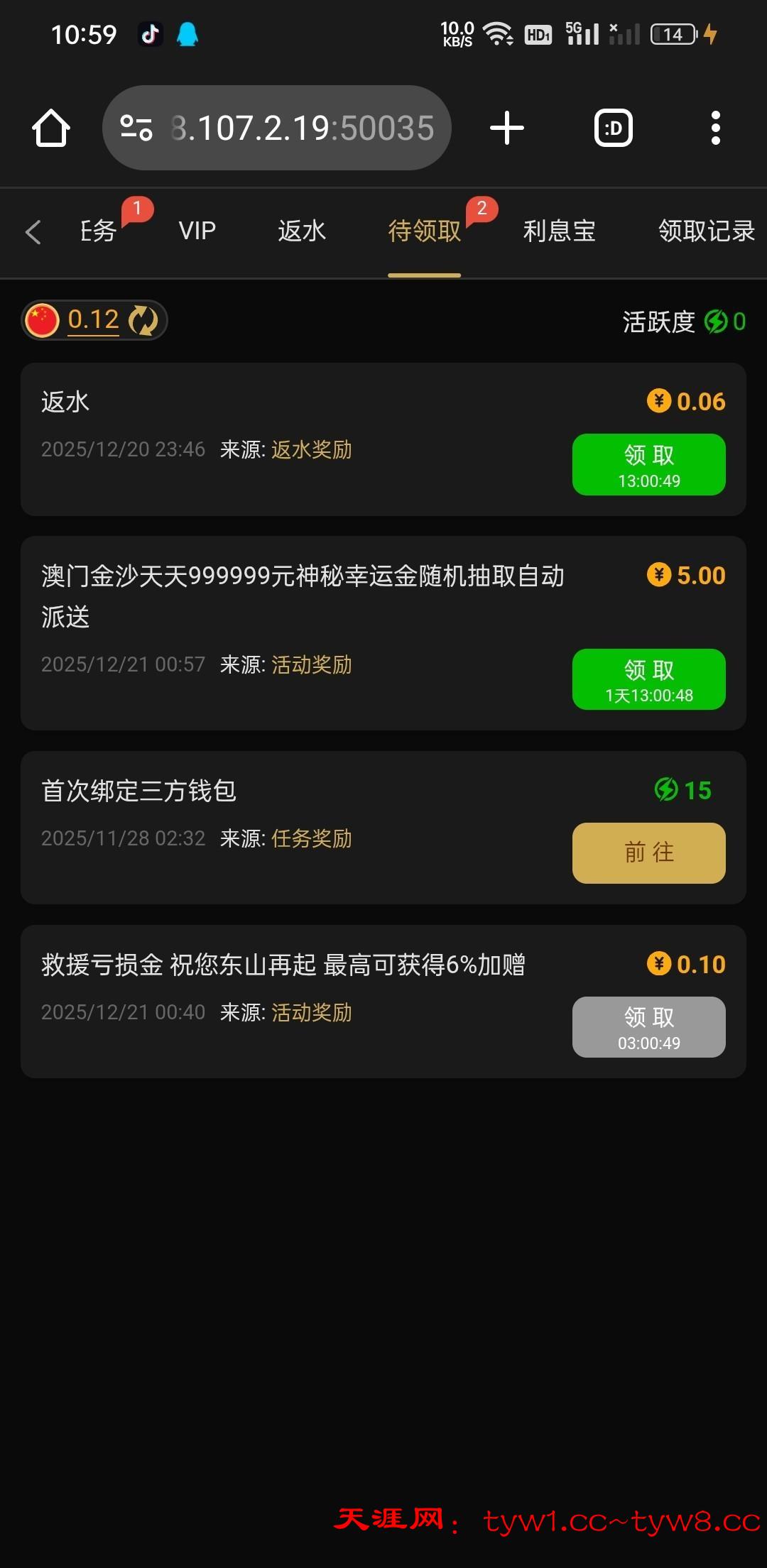767x1568 pixels.
Task: Open a new browser tab
Action: tap(507, 128)
